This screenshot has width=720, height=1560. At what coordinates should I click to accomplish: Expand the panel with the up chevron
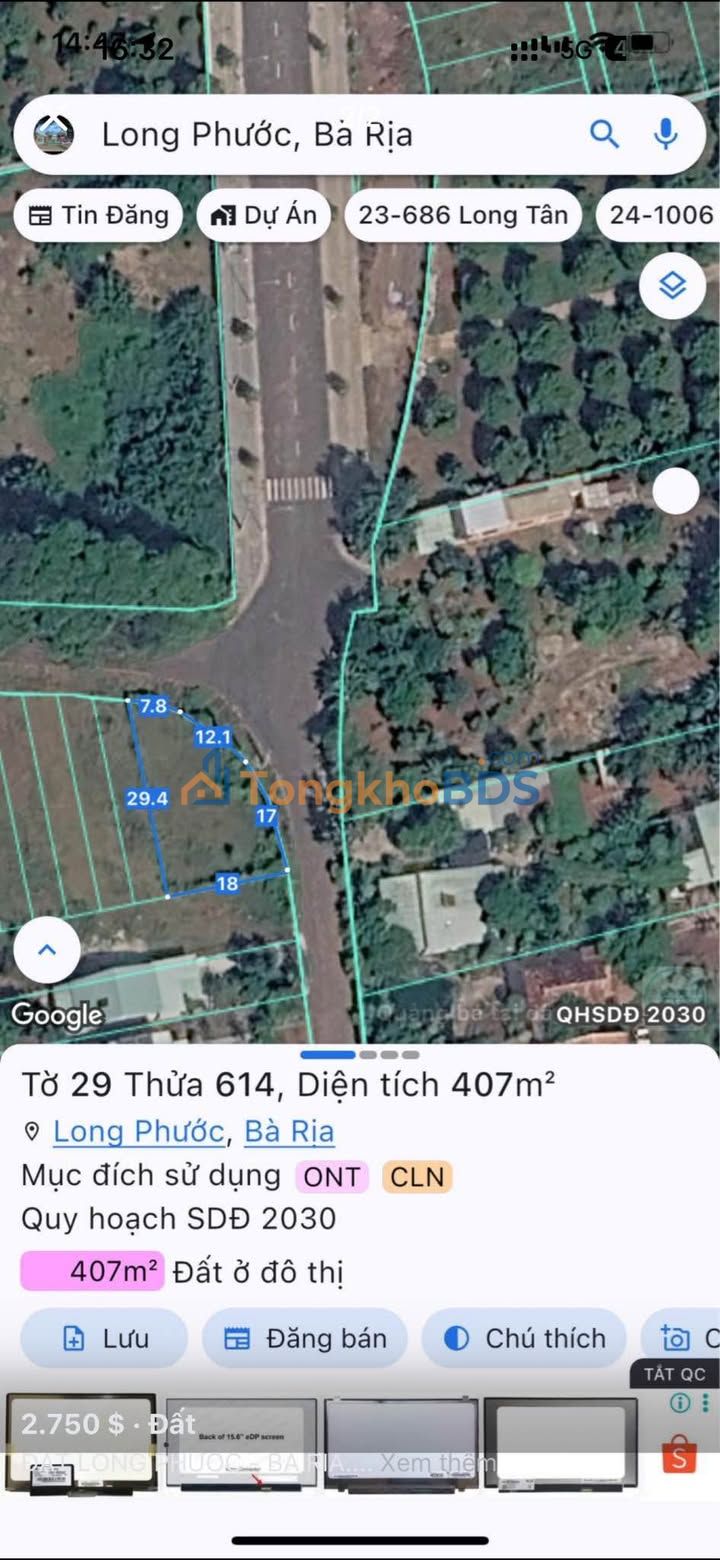click(47, 949)
